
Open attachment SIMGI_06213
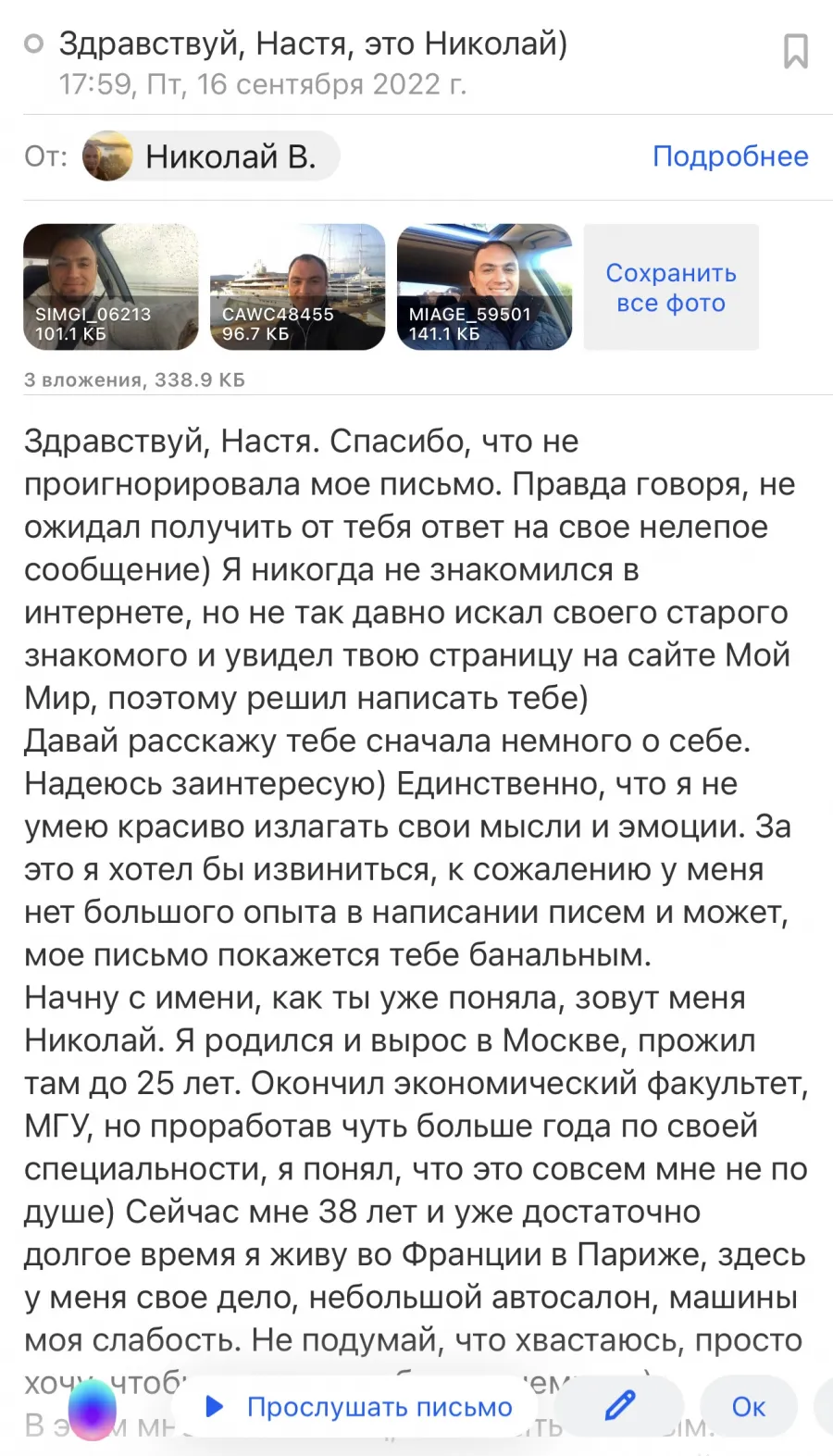[x=111, y=287]
